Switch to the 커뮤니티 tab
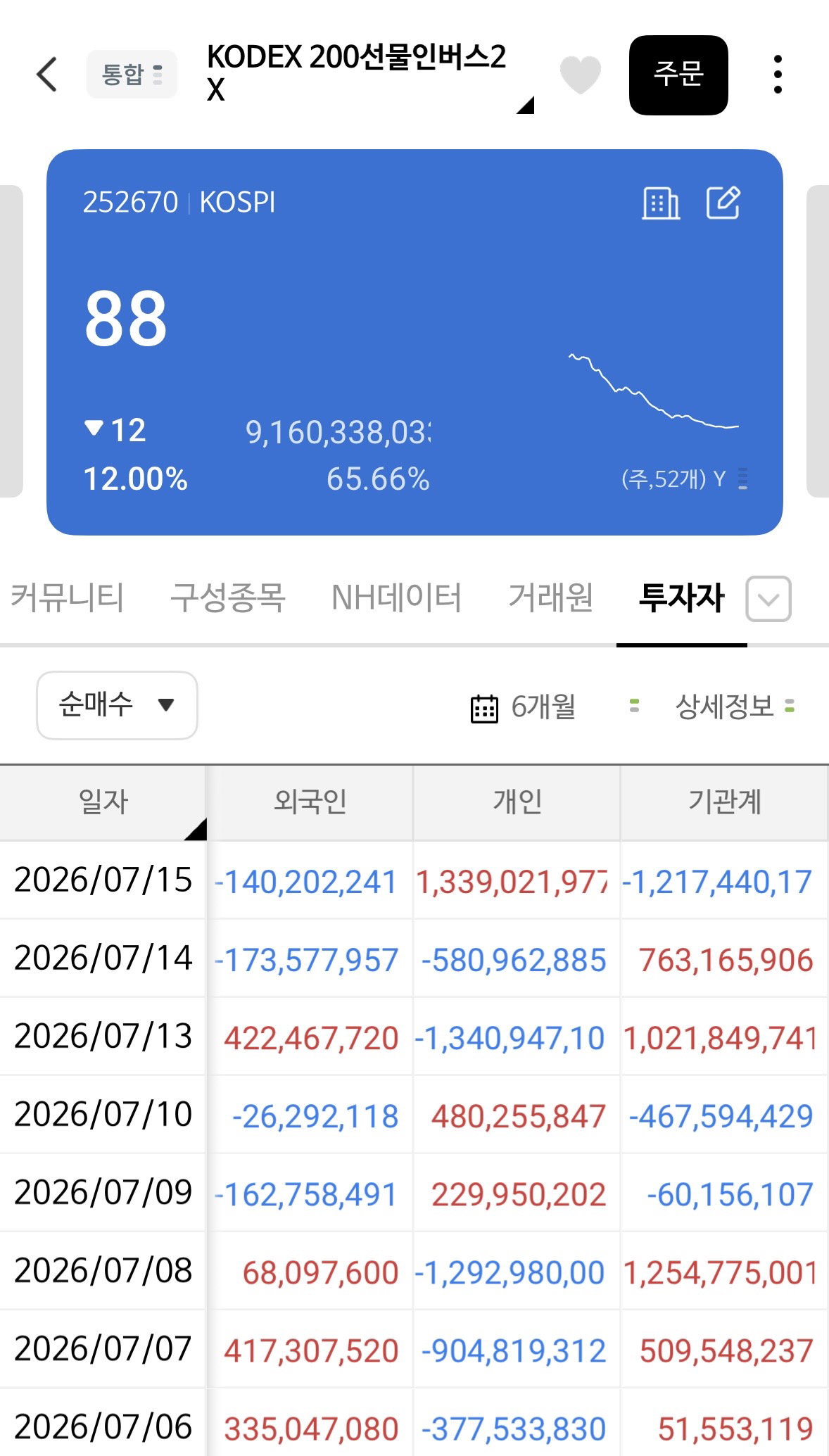 coord(68,598)
